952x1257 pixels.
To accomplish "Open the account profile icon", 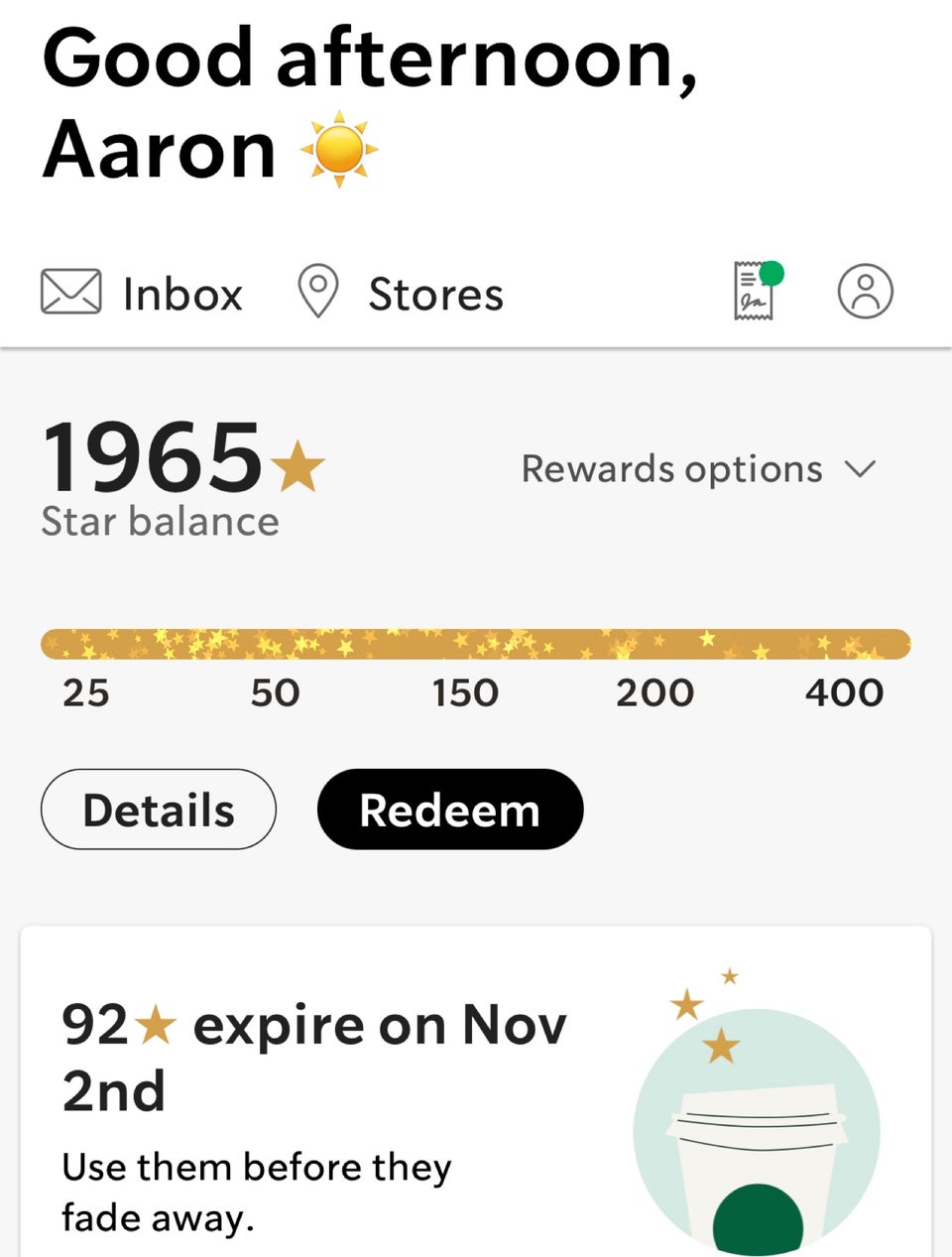I will point(865,292).
